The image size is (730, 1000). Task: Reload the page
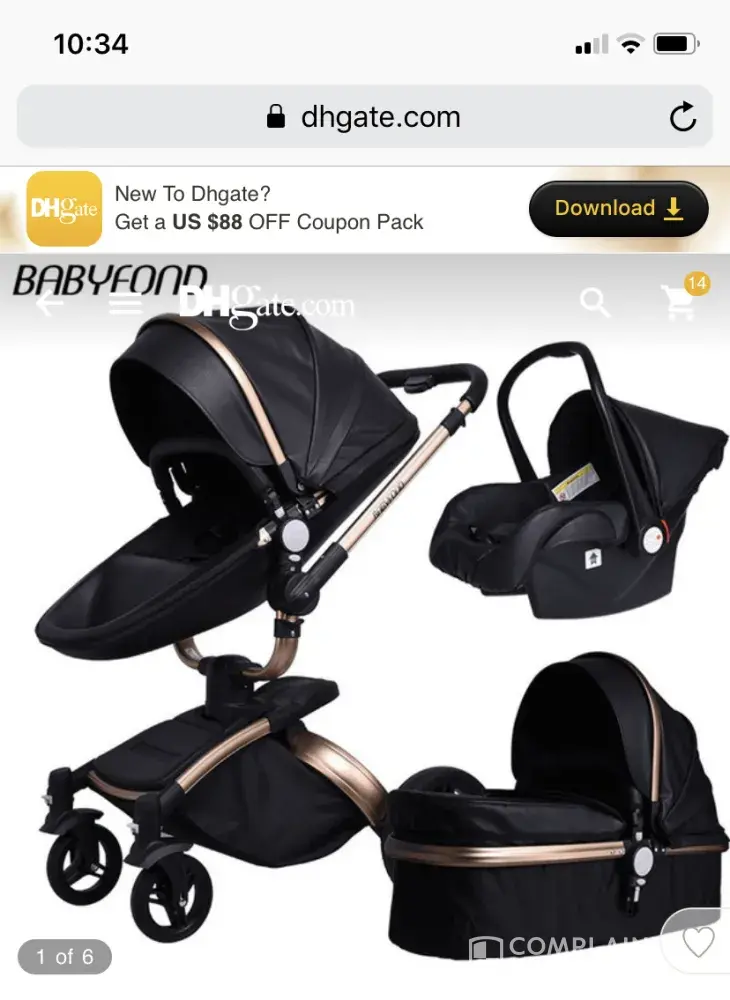tap(683, 118)
